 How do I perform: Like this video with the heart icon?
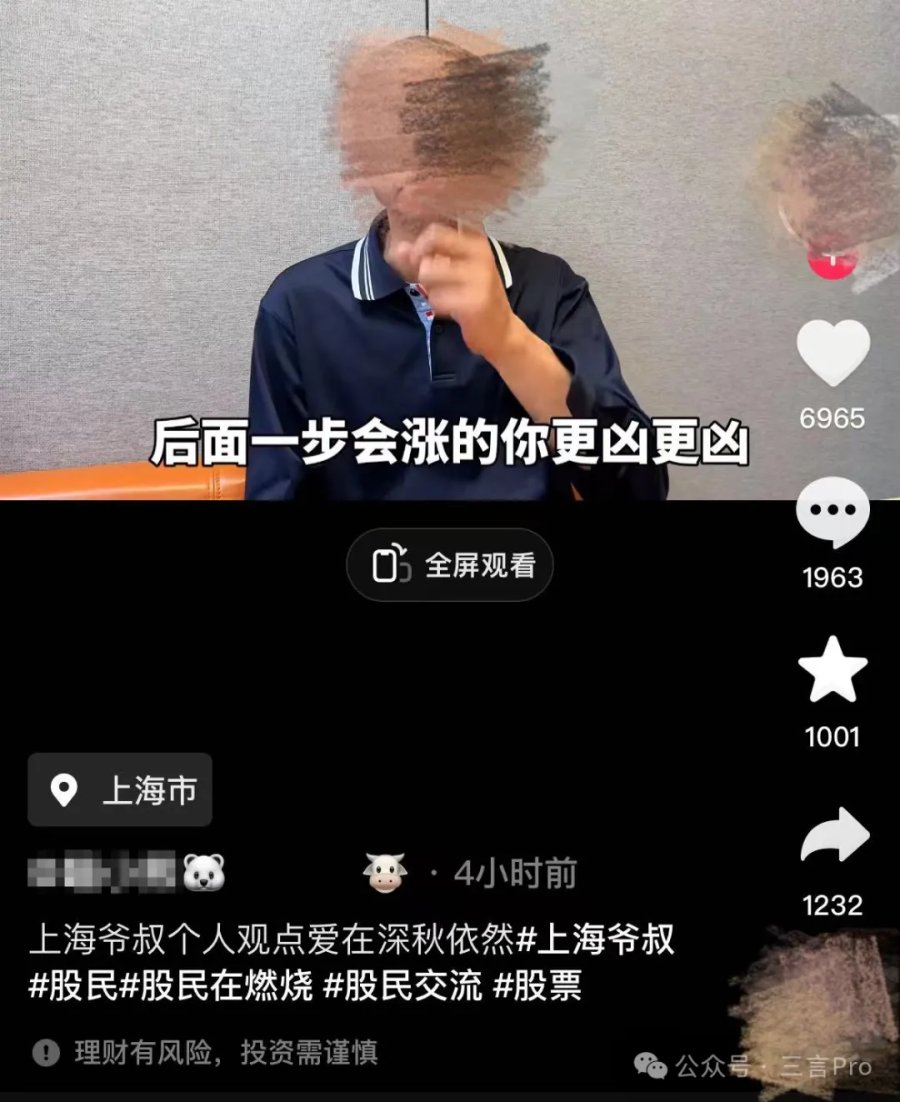coord(832,354)
